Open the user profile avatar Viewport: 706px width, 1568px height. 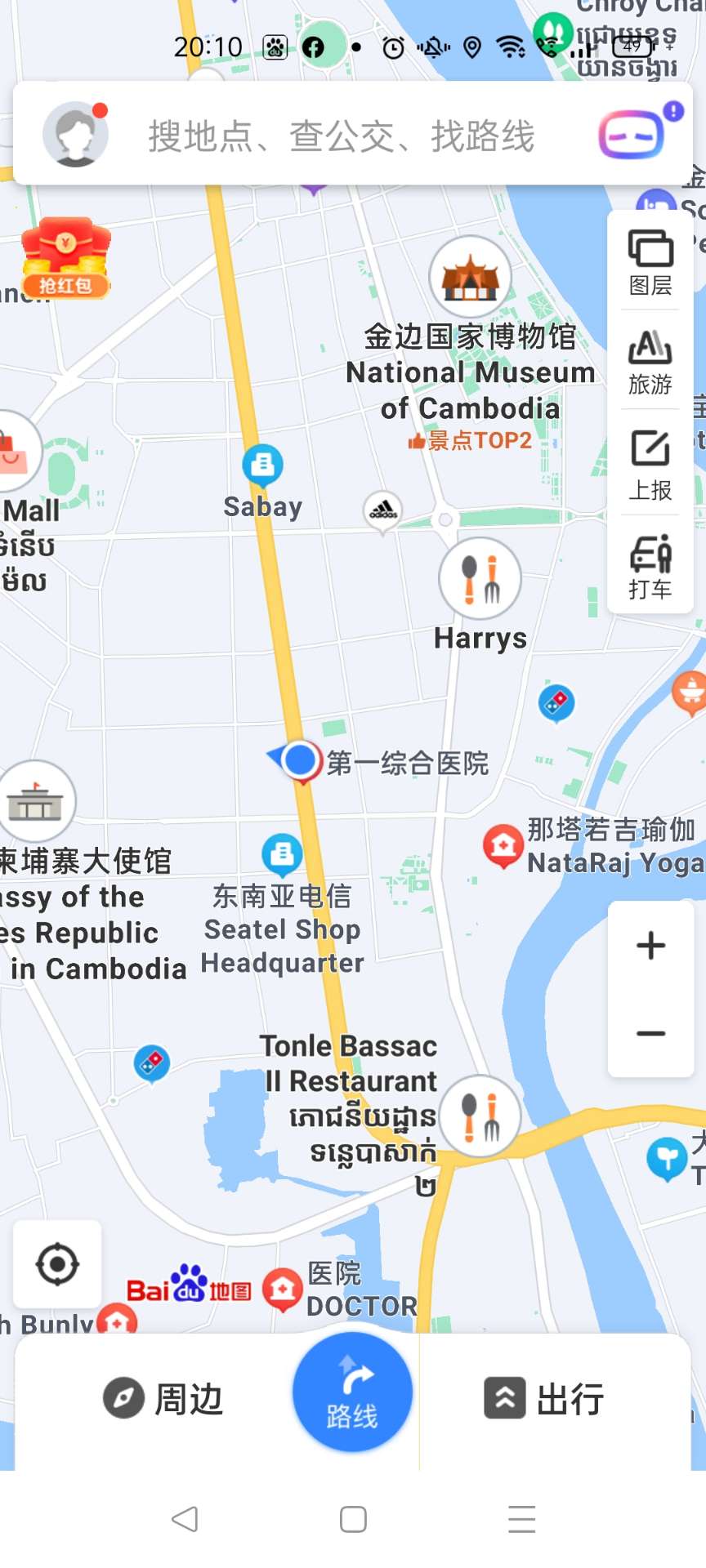pyautogui.click(x=76, y=135)
